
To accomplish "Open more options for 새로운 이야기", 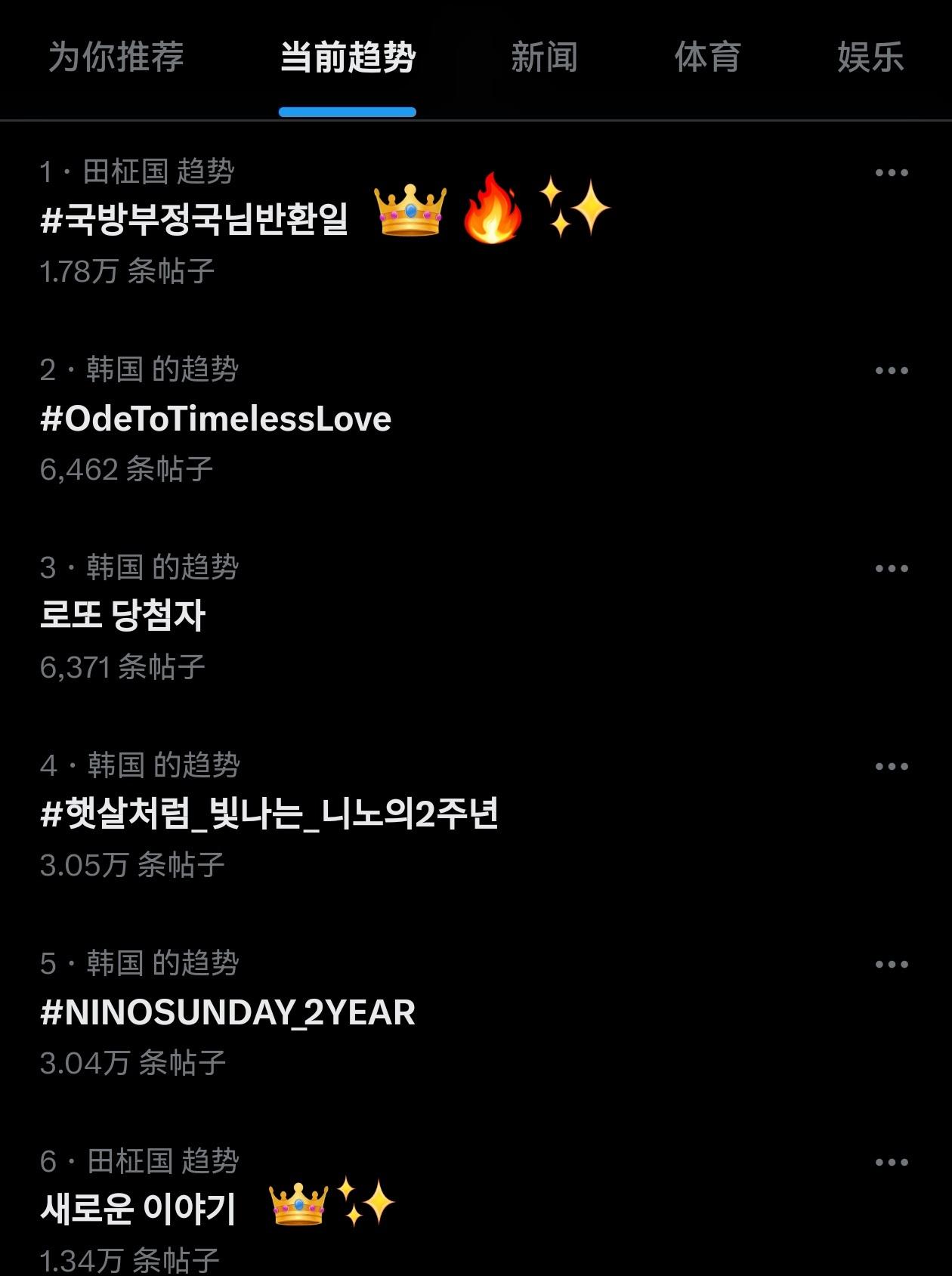I will click(x=892, y=1163).
